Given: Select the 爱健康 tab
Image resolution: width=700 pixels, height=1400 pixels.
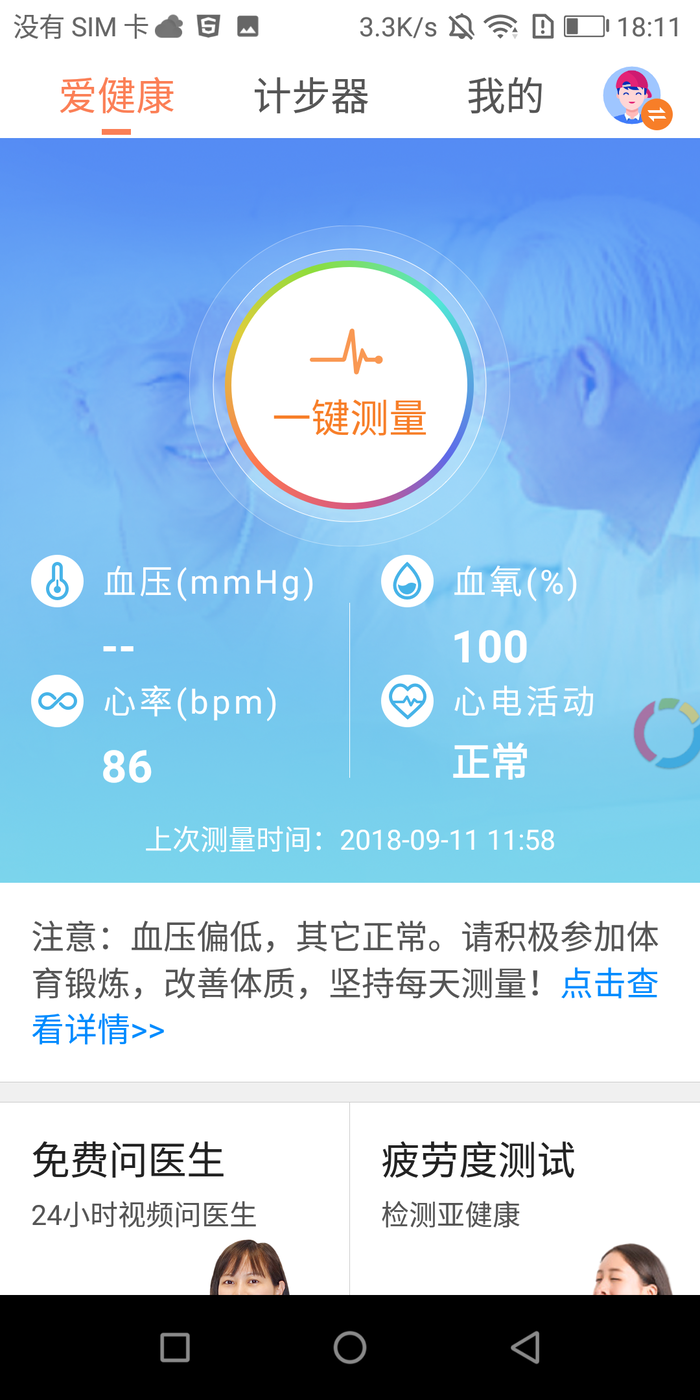Looking at the screenshot, I should (117, 97).
